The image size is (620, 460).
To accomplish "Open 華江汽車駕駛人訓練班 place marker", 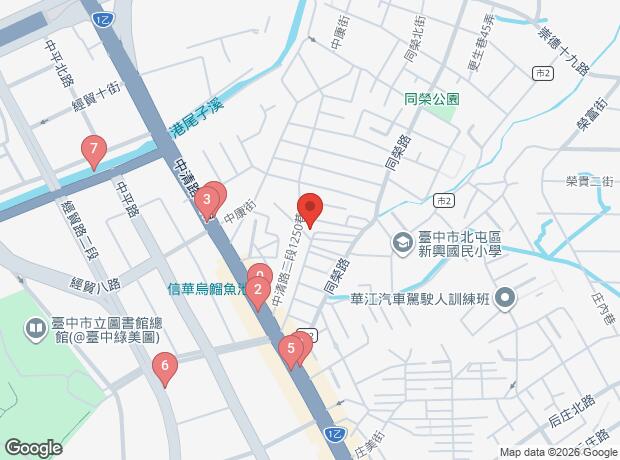I will coord(505,297).
